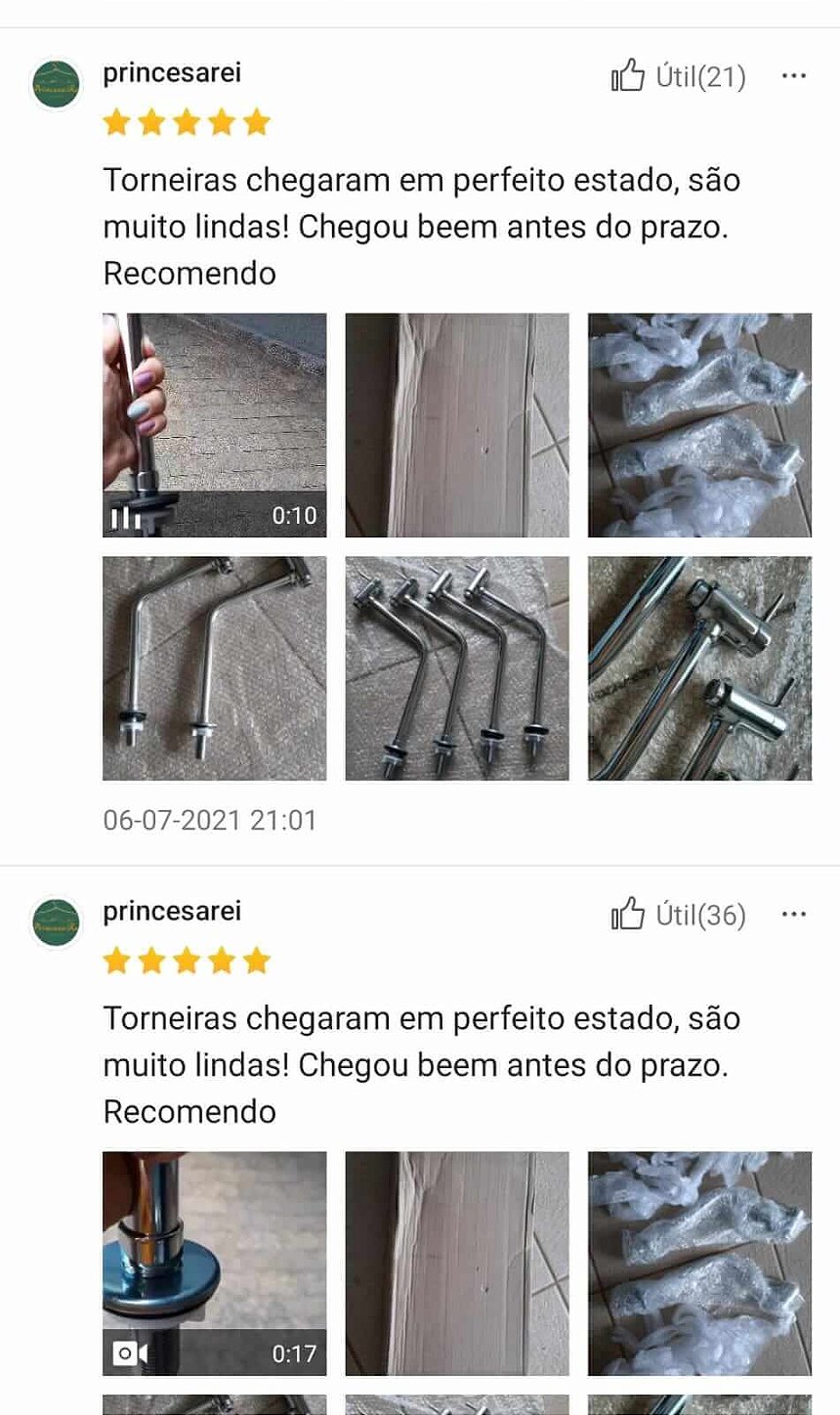Screen dimensions: 840x1415
Task: Open the cardboard box photo in the Útil(36) review
Action: (x=457, y=1264)
